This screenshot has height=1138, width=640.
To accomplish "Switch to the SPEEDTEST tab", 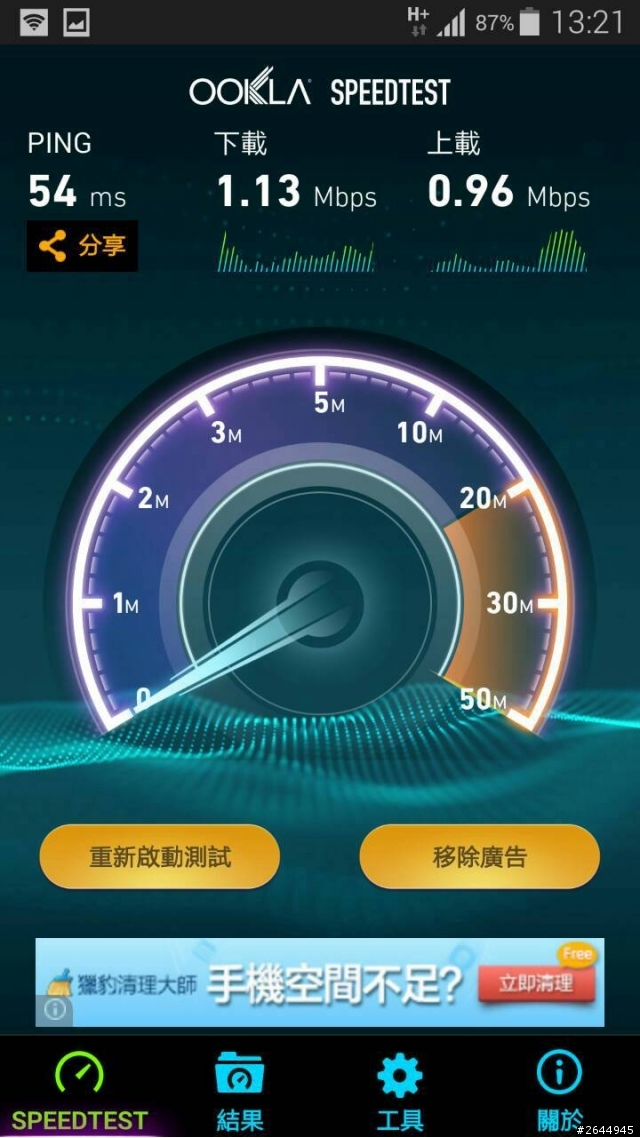I will click(x=80, y=1091).
